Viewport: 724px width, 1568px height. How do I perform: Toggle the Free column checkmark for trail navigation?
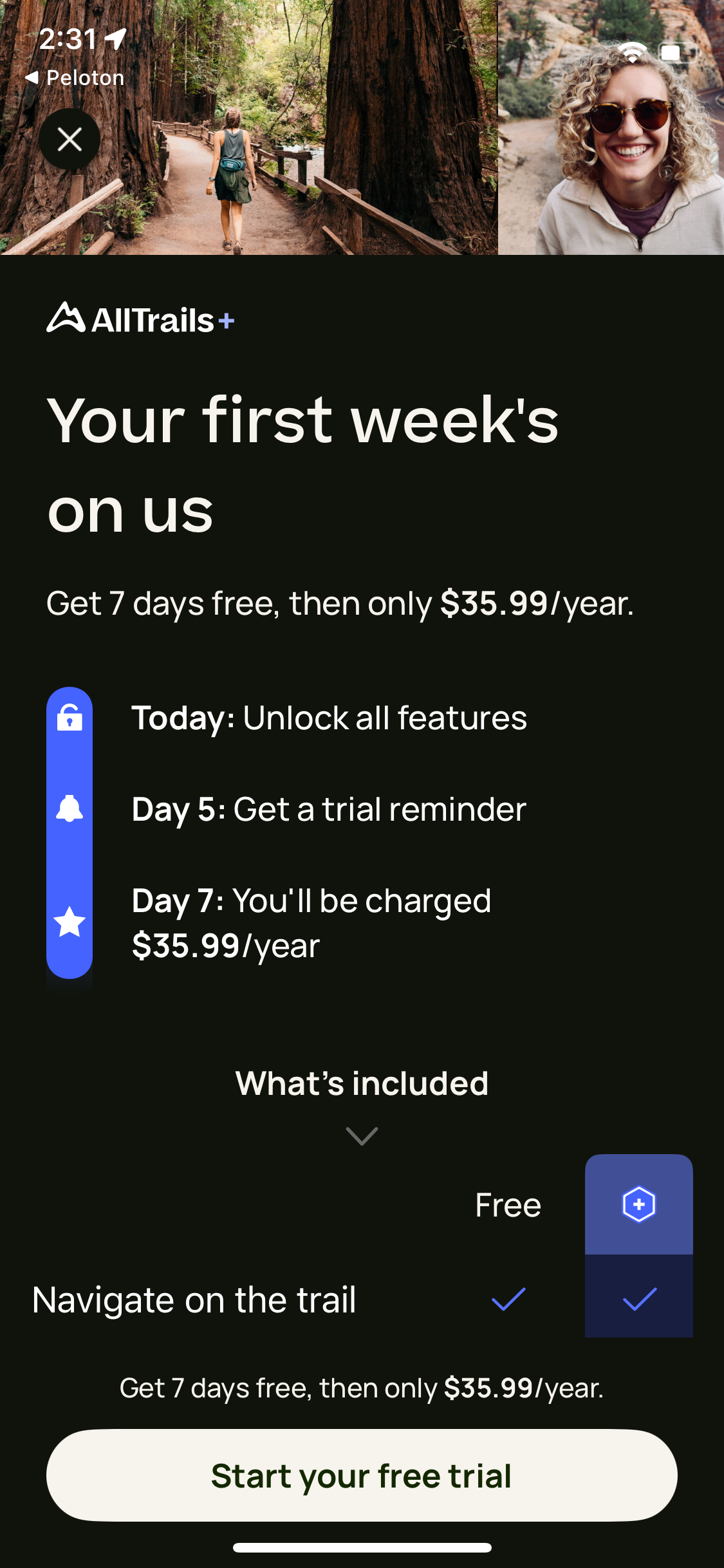coord(509,1299)
